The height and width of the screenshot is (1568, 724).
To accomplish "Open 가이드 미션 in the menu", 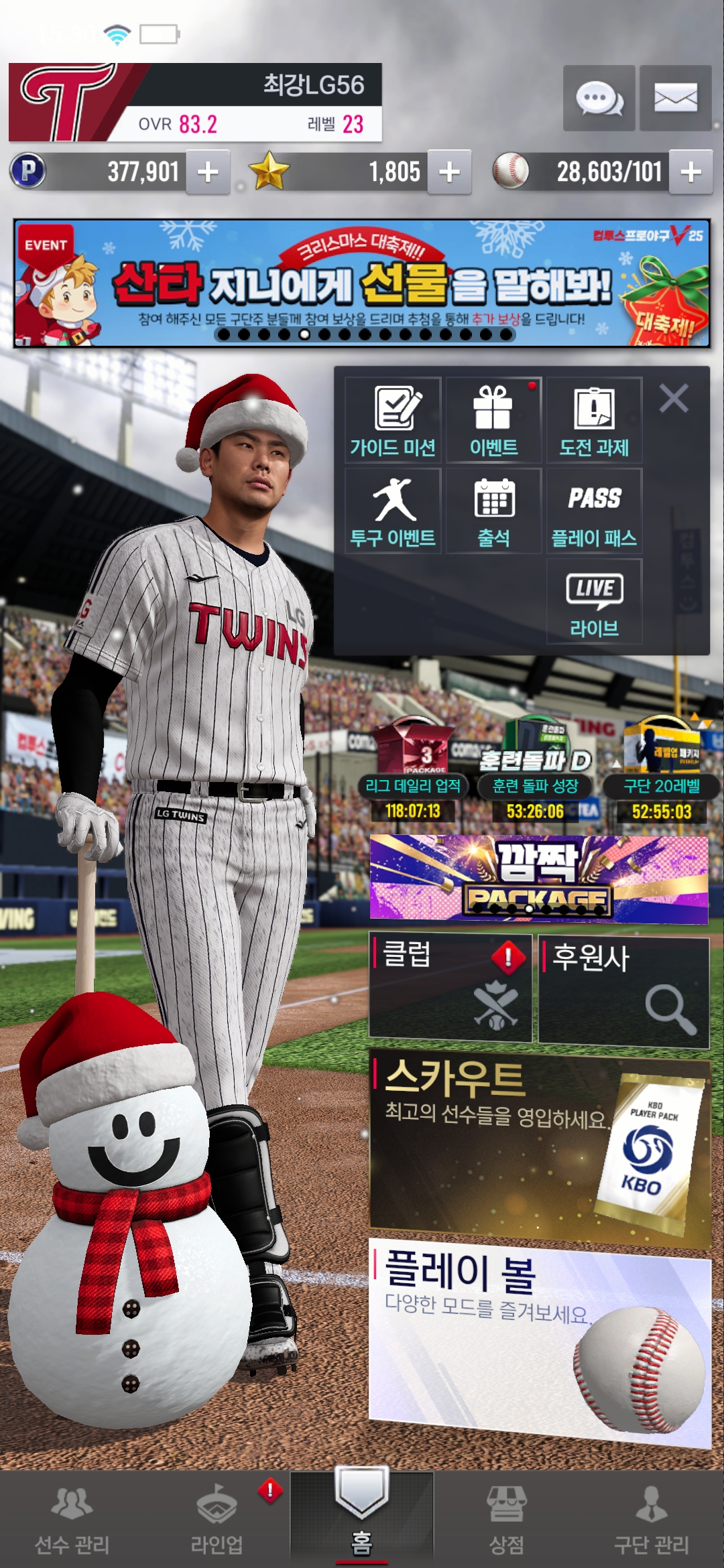I will [393, 420].
